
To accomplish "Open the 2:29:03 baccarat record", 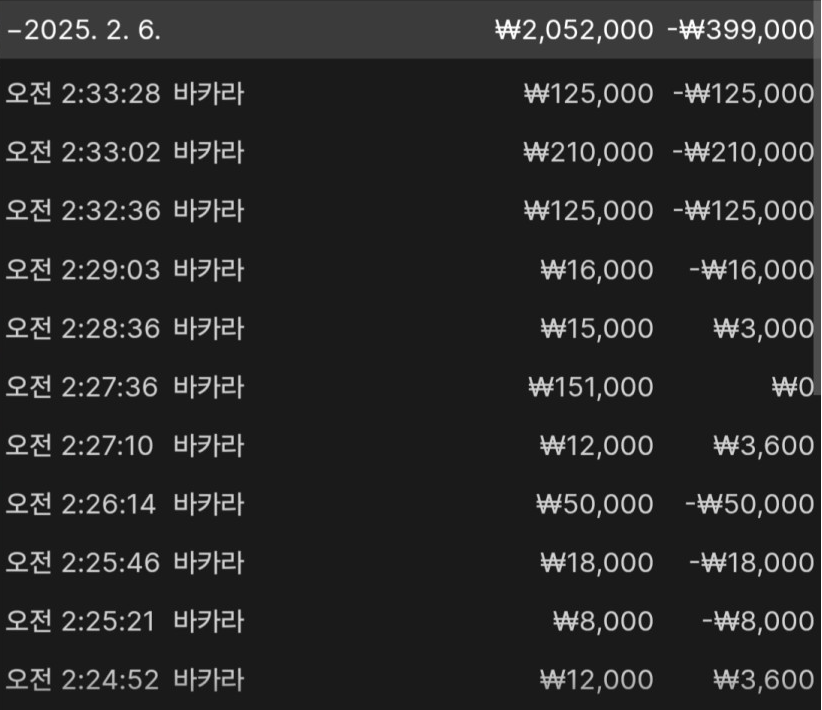I will tap(125, 270).
